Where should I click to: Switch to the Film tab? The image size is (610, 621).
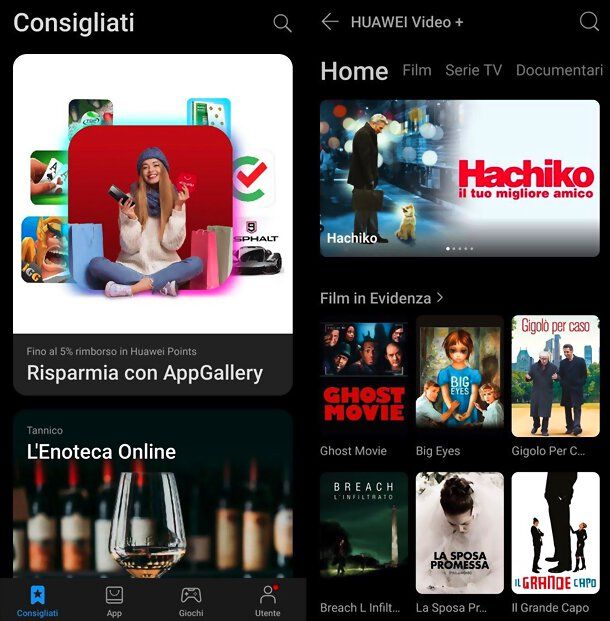pos(416,70)
